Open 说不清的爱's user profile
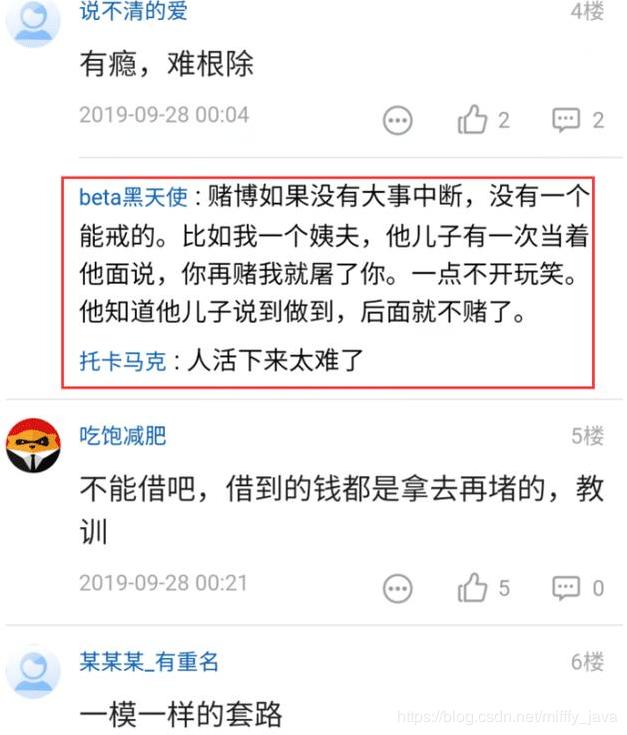The width and height of the screenshot is (627, 735). pos(133,12)
